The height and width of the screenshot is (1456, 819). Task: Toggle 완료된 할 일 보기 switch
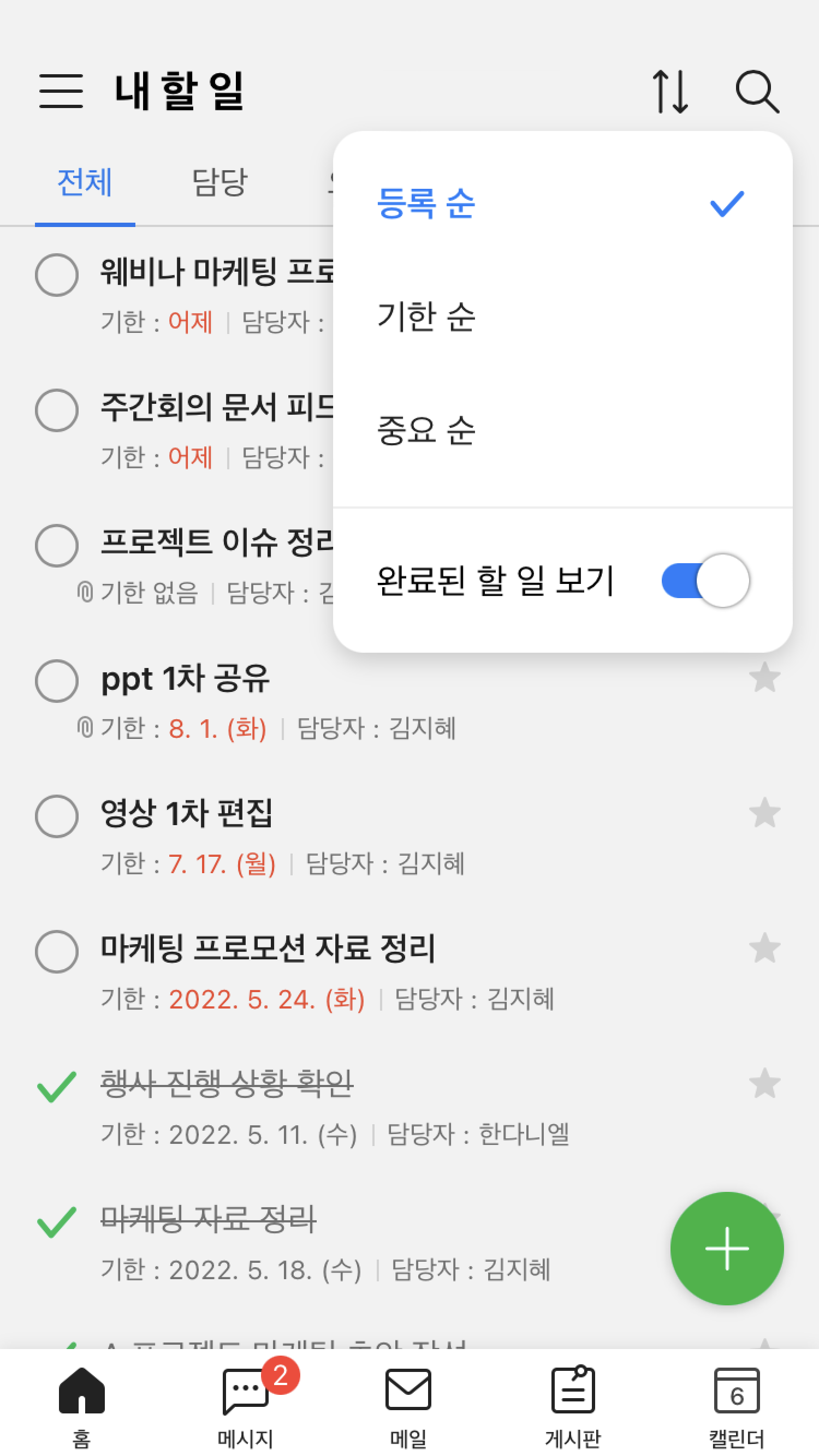point(705,581)
